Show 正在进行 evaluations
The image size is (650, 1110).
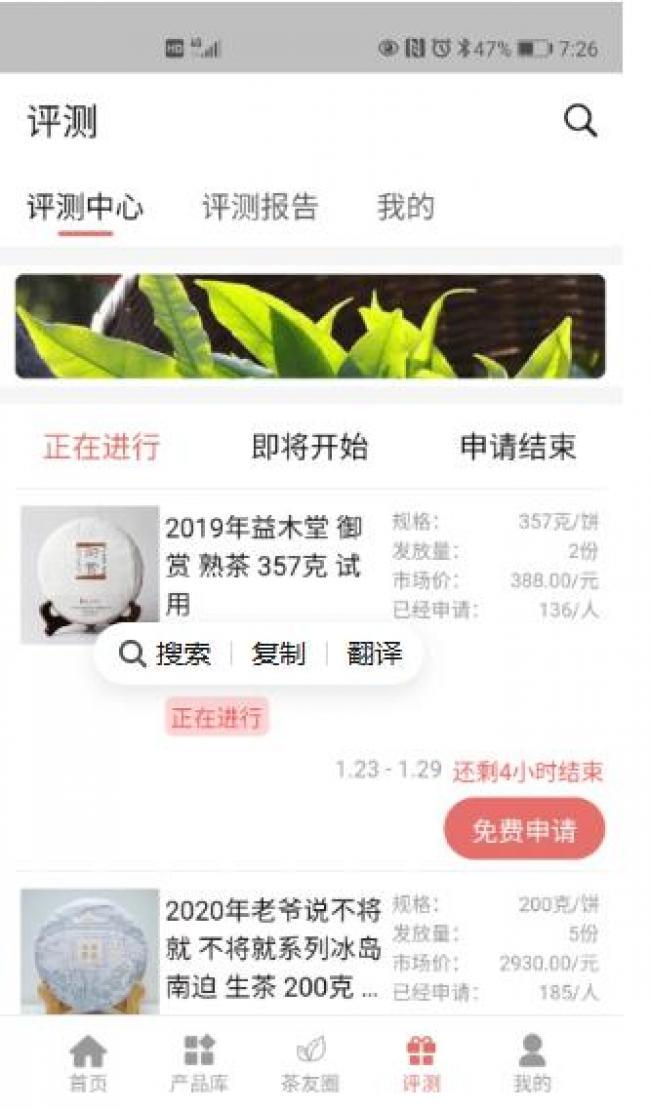[x=101, y=447]
